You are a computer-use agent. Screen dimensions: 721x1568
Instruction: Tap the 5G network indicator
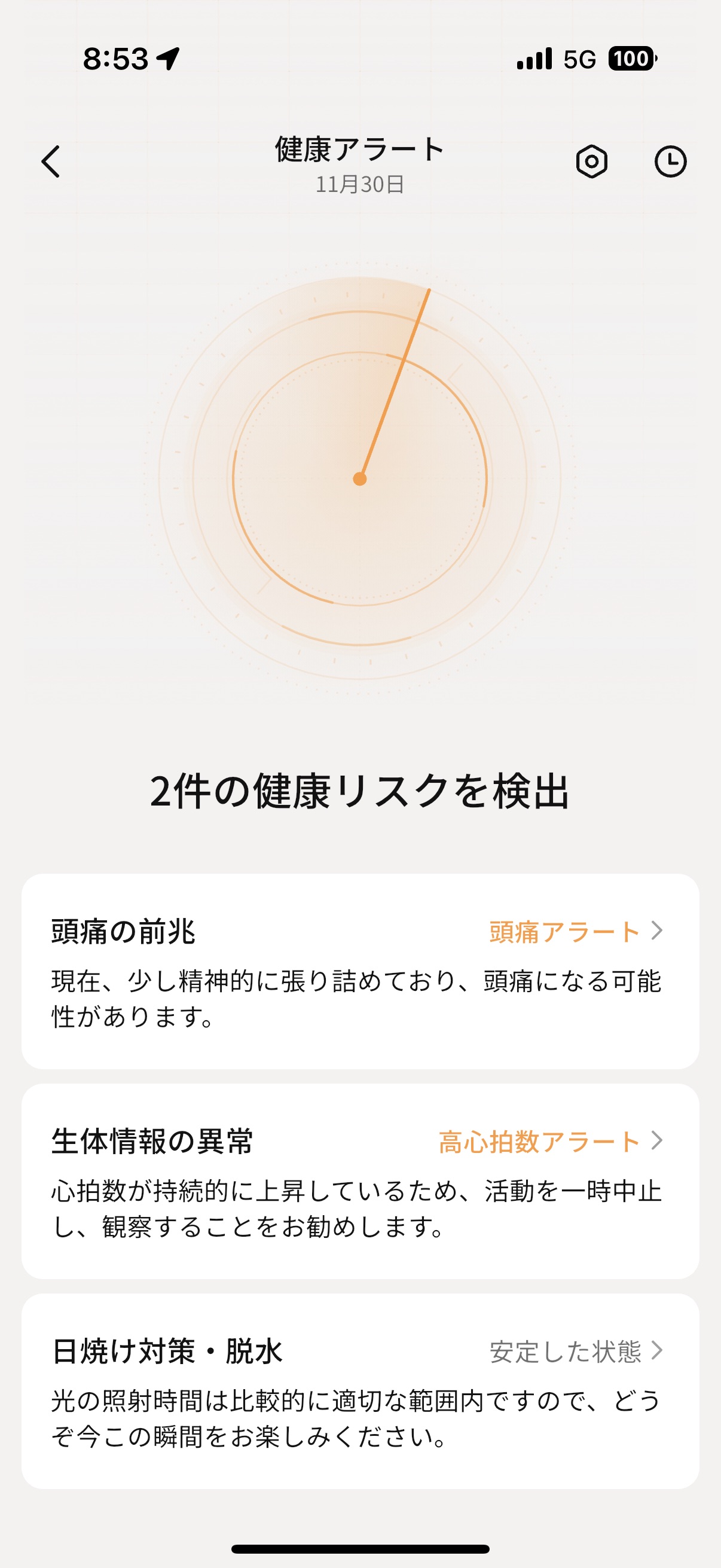(579, 60)
